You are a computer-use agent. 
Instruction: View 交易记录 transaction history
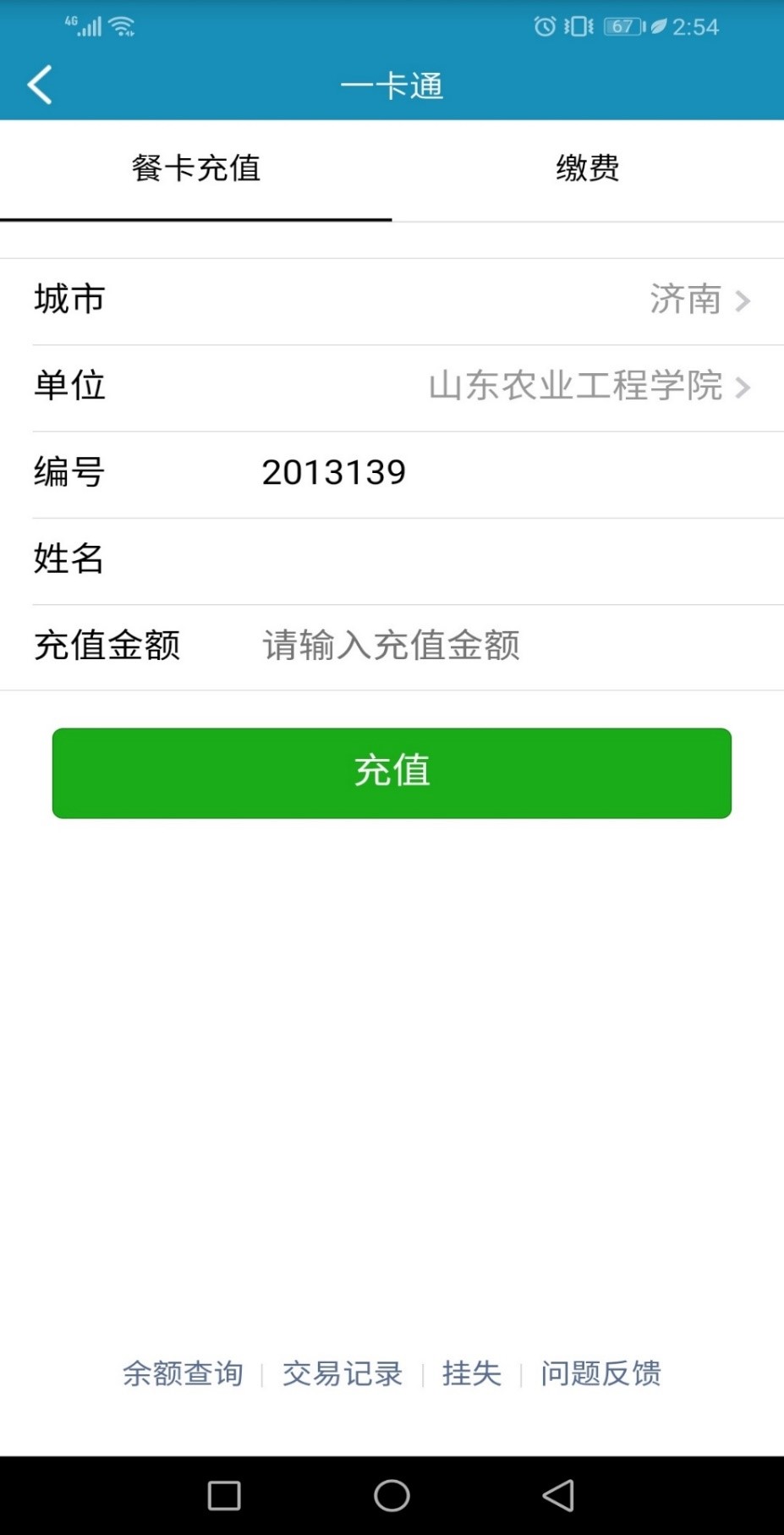pyautogui.click(x=343, y=1373)
